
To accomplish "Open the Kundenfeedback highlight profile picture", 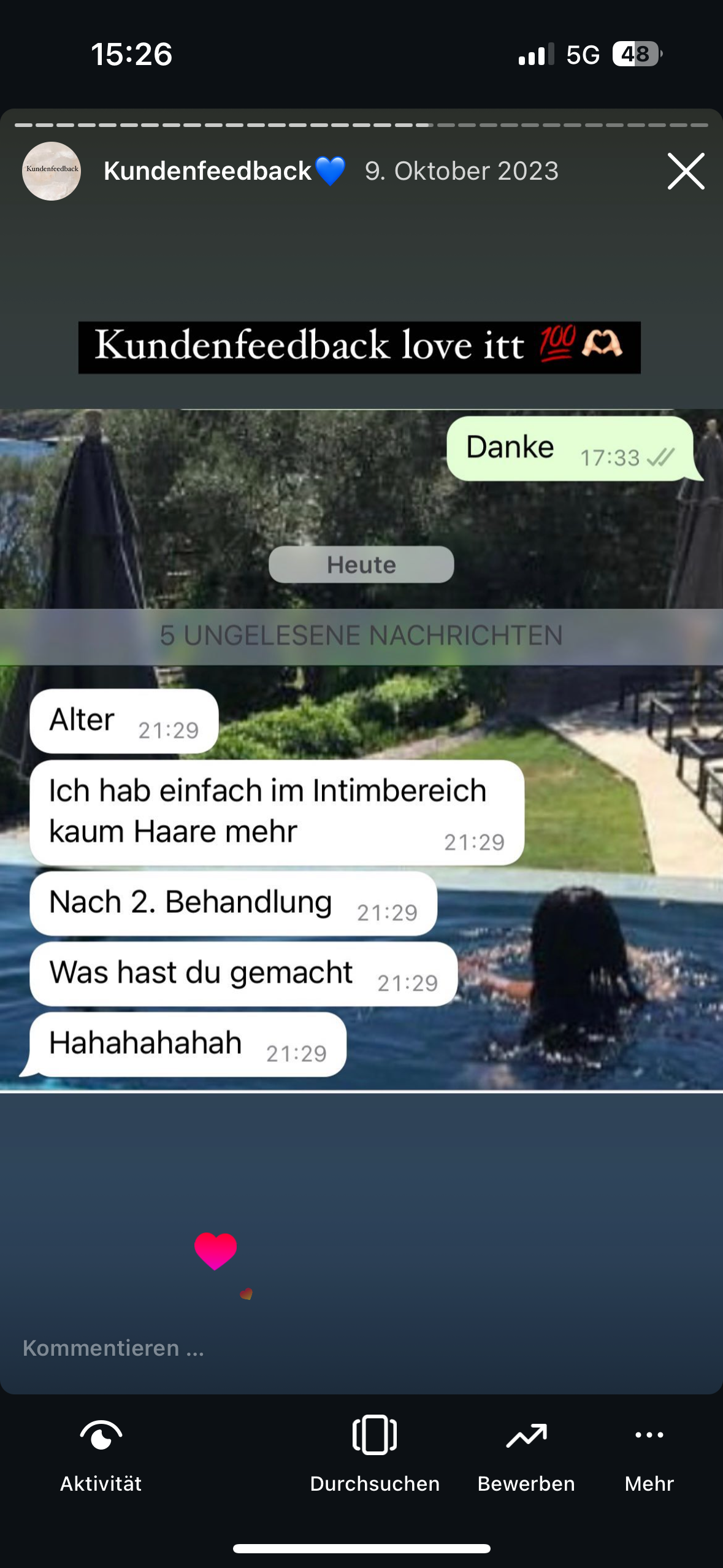I will click(x=52, y=171).
